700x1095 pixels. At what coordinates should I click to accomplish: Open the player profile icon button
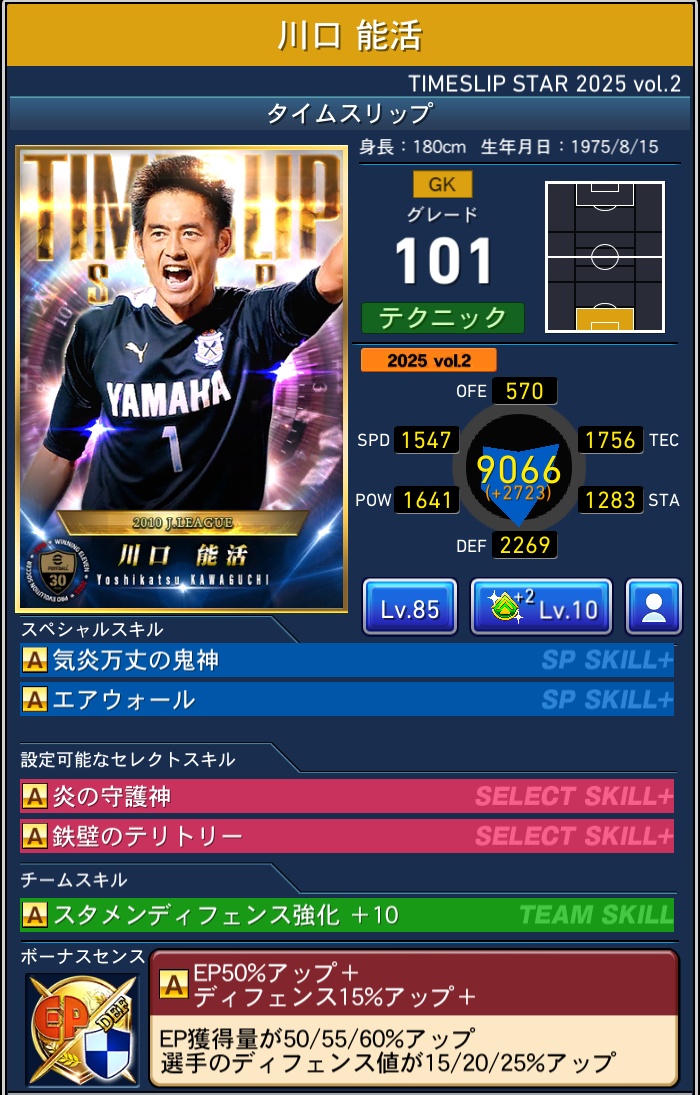[653, 606]
